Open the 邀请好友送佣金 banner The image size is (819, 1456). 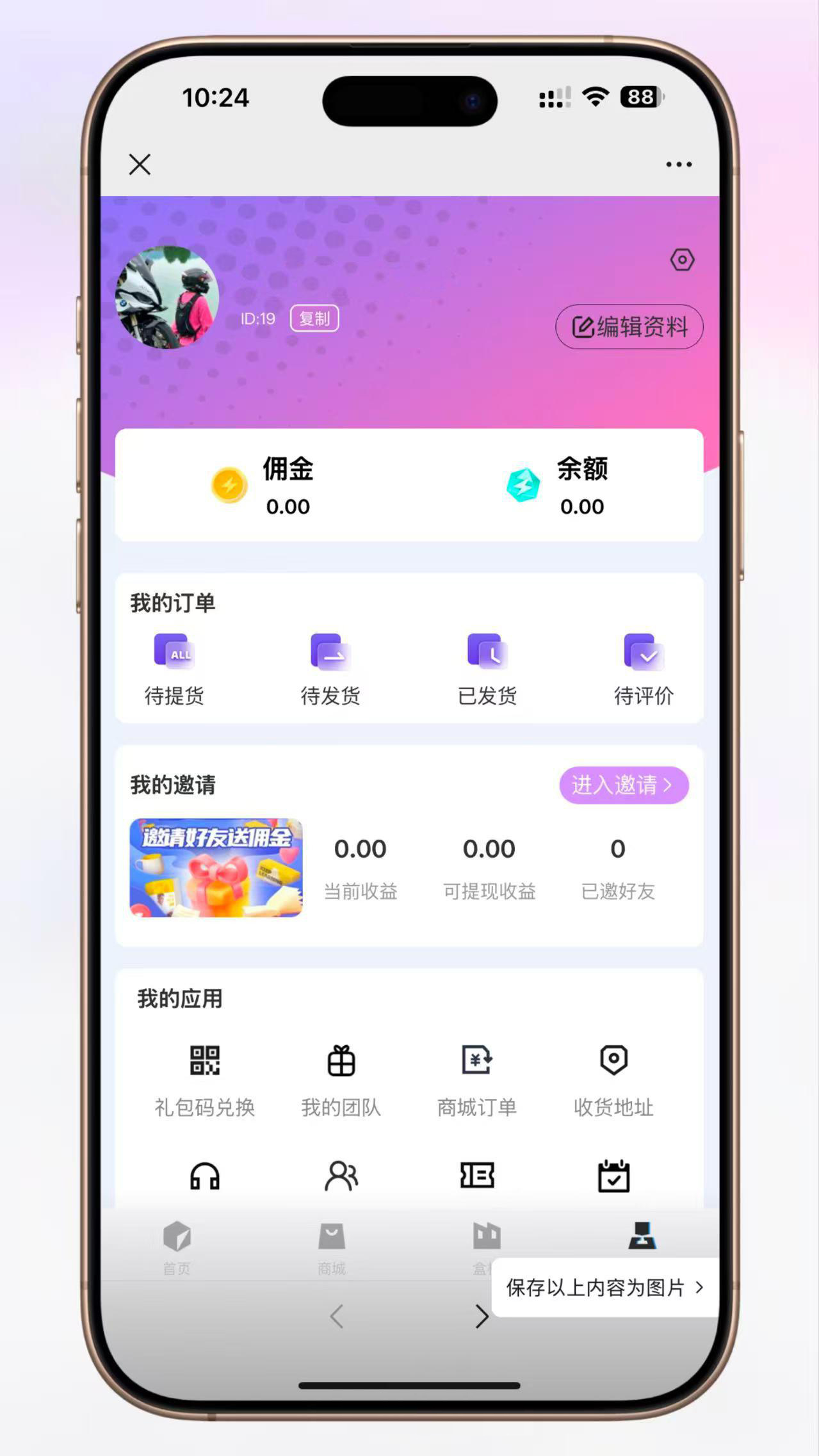216,868
